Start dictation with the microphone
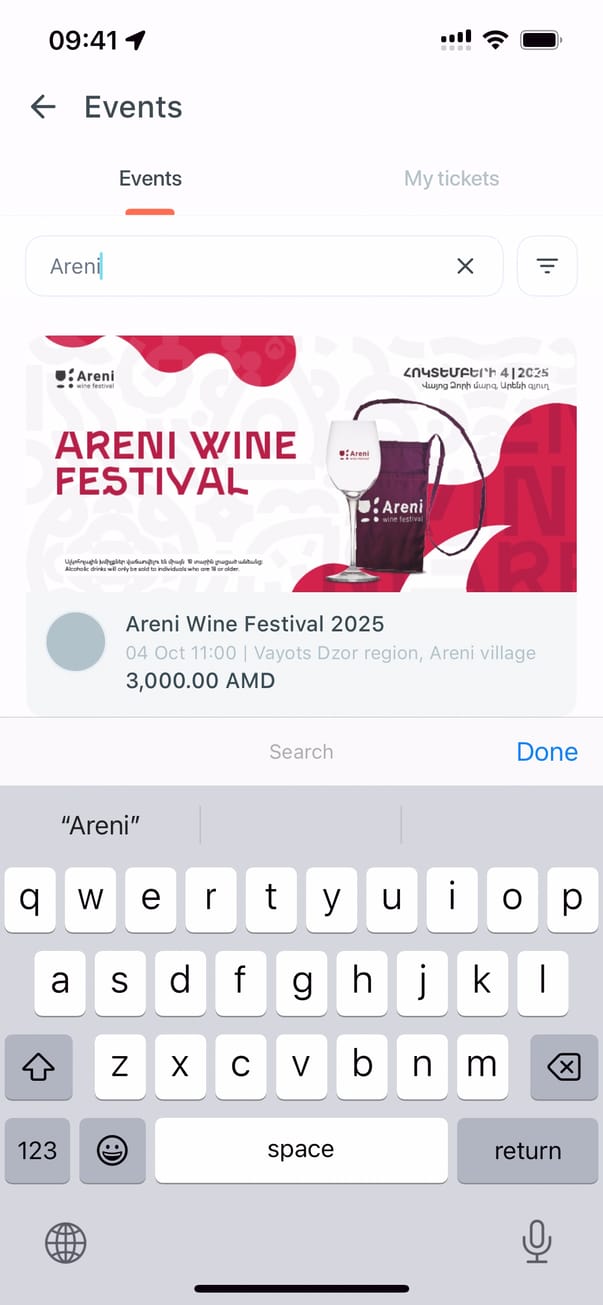 point(537,1243)
